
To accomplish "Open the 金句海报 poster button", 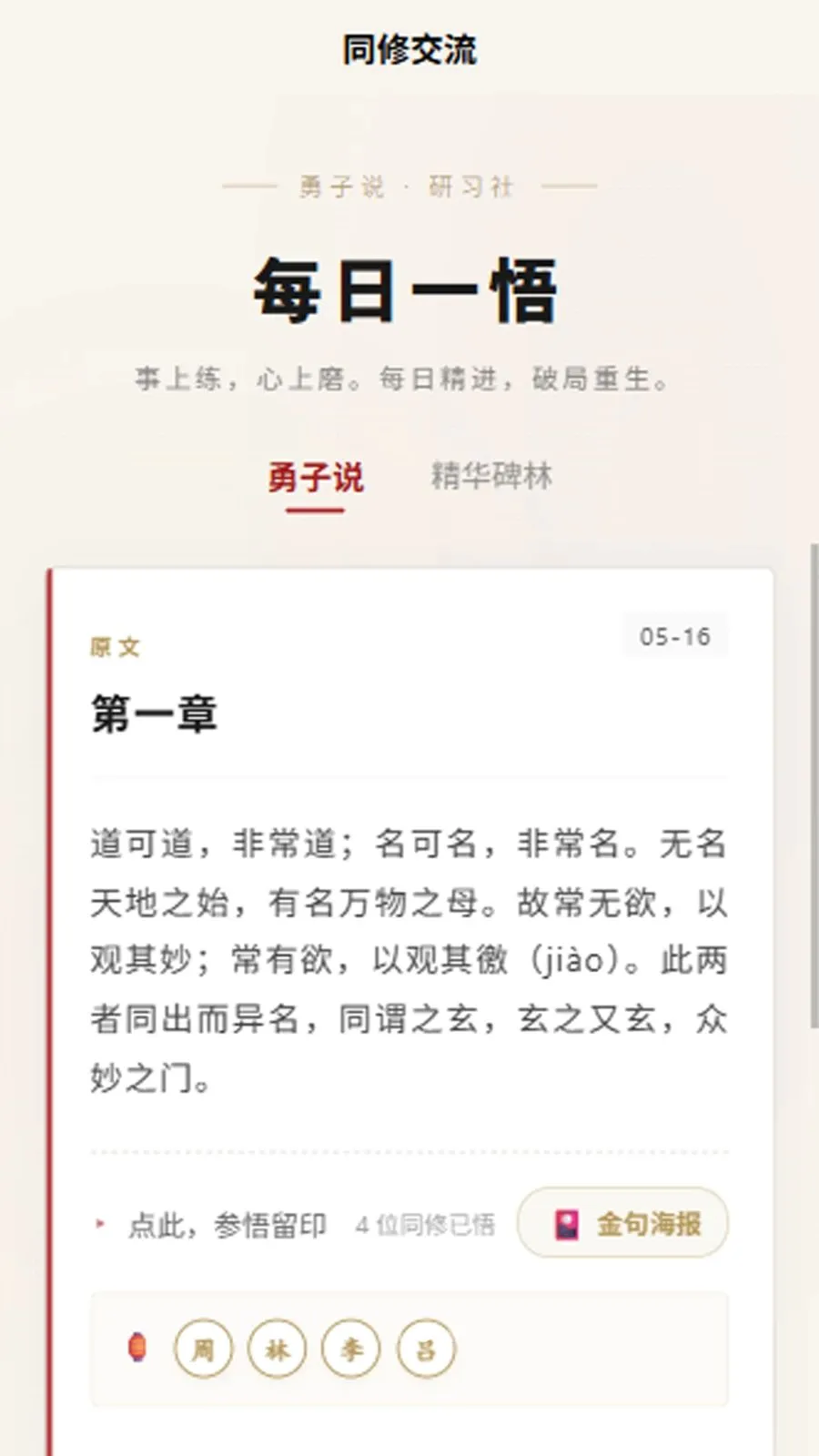I will pyautogui.click(x=623, y=1223).
